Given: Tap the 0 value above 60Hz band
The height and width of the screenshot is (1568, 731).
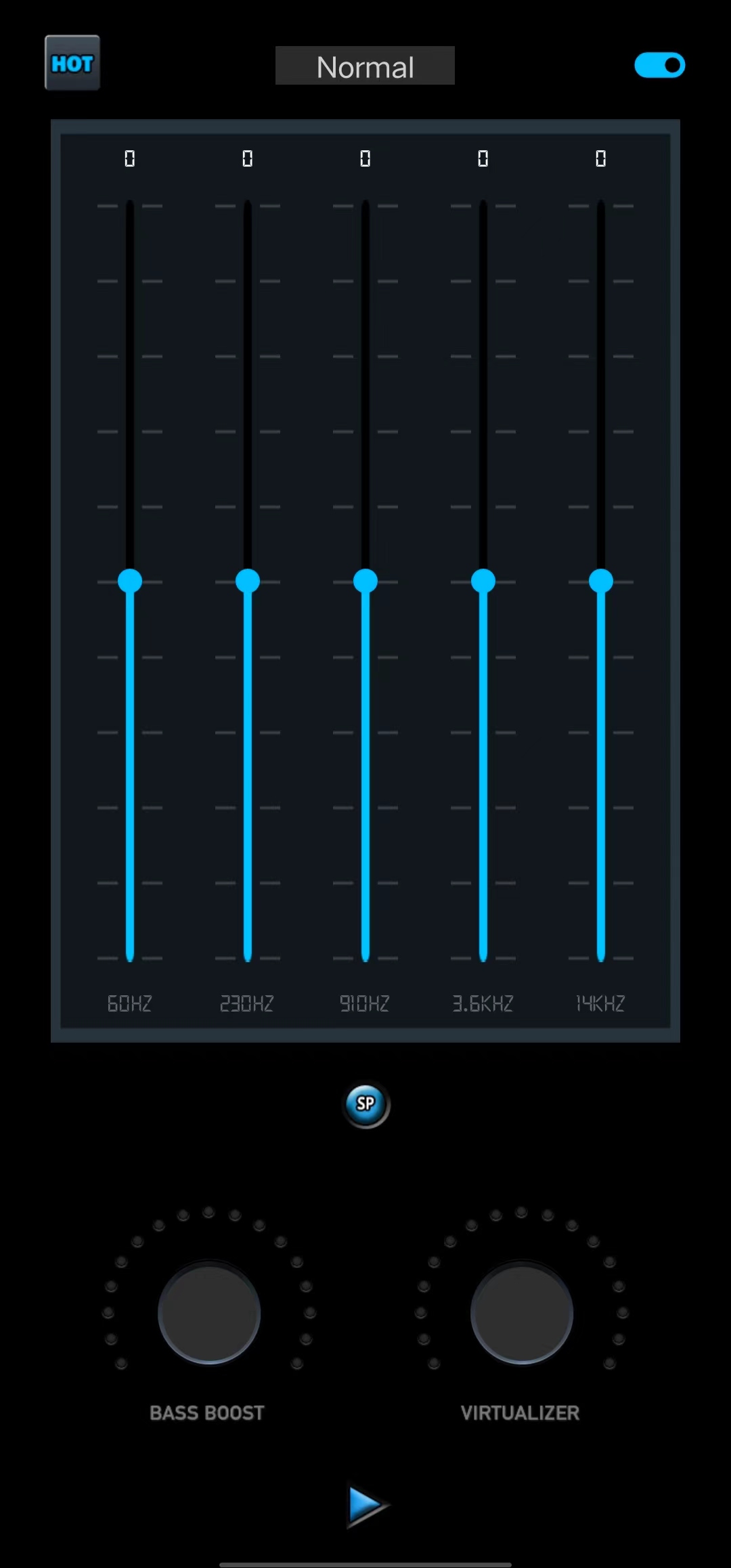Looking at the screenshot, I should point(129,158).
